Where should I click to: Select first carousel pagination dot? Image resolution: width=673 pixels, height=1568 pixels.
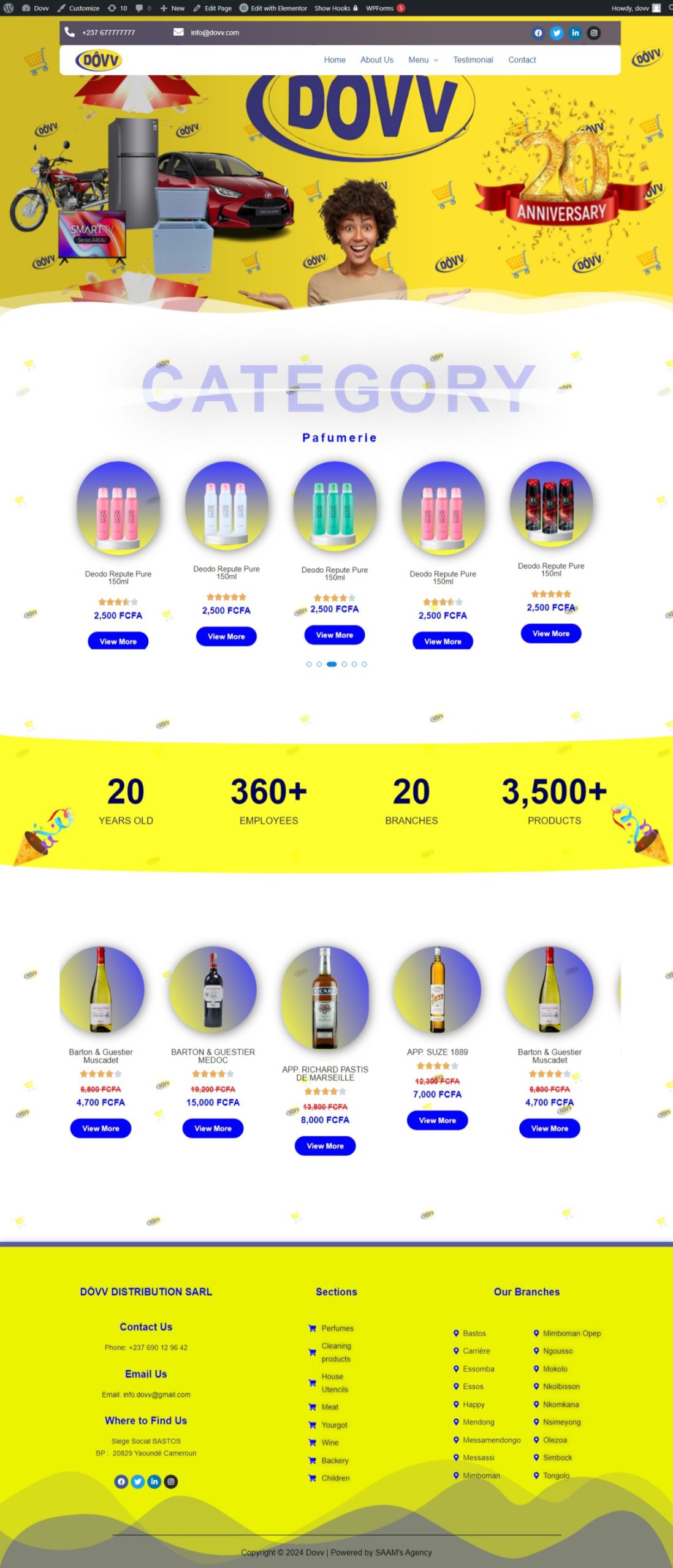coord(309,664)
